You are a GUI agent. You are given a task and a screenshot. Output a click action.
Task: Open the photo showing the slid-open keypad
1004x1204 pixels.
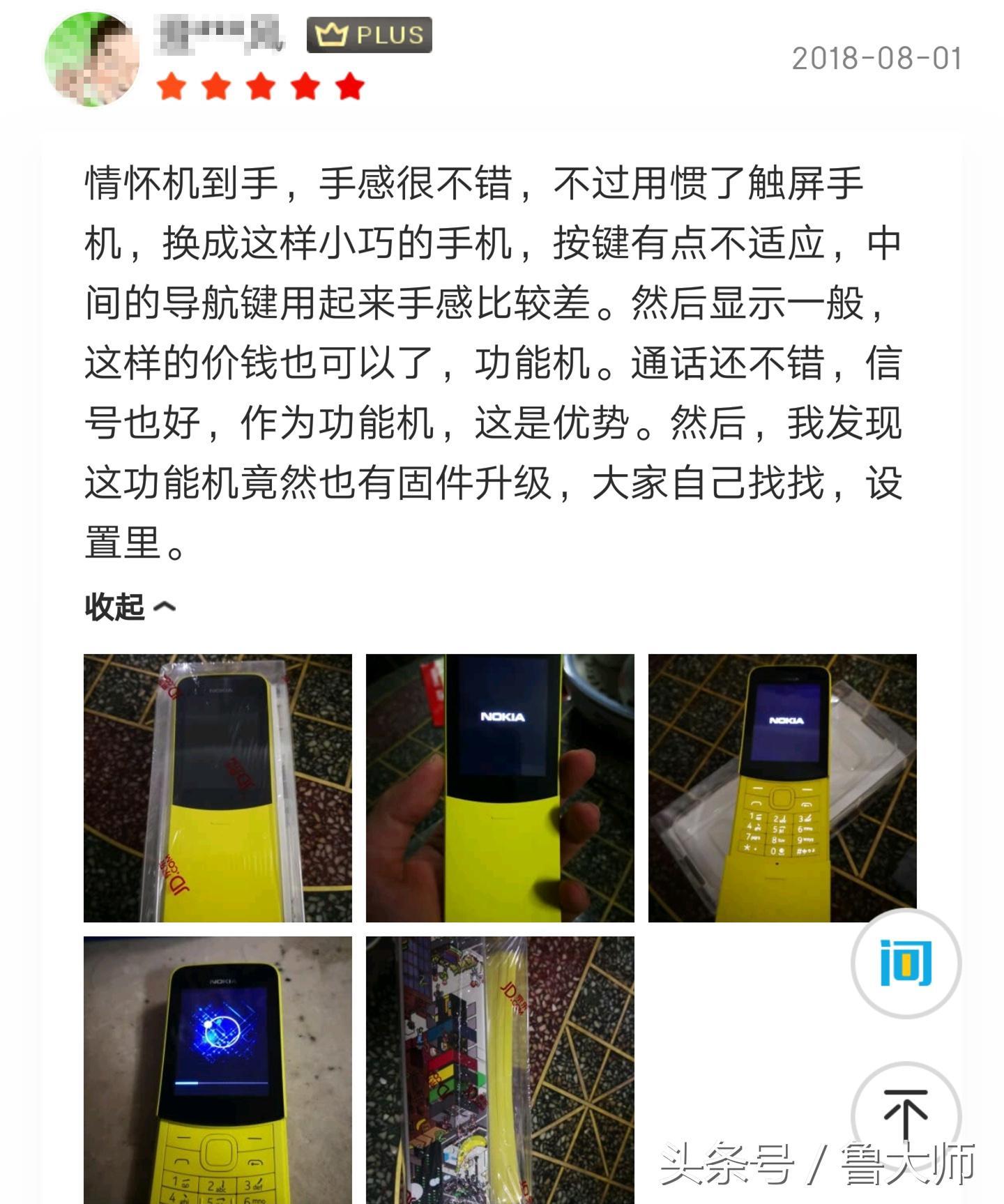(782, 788)
